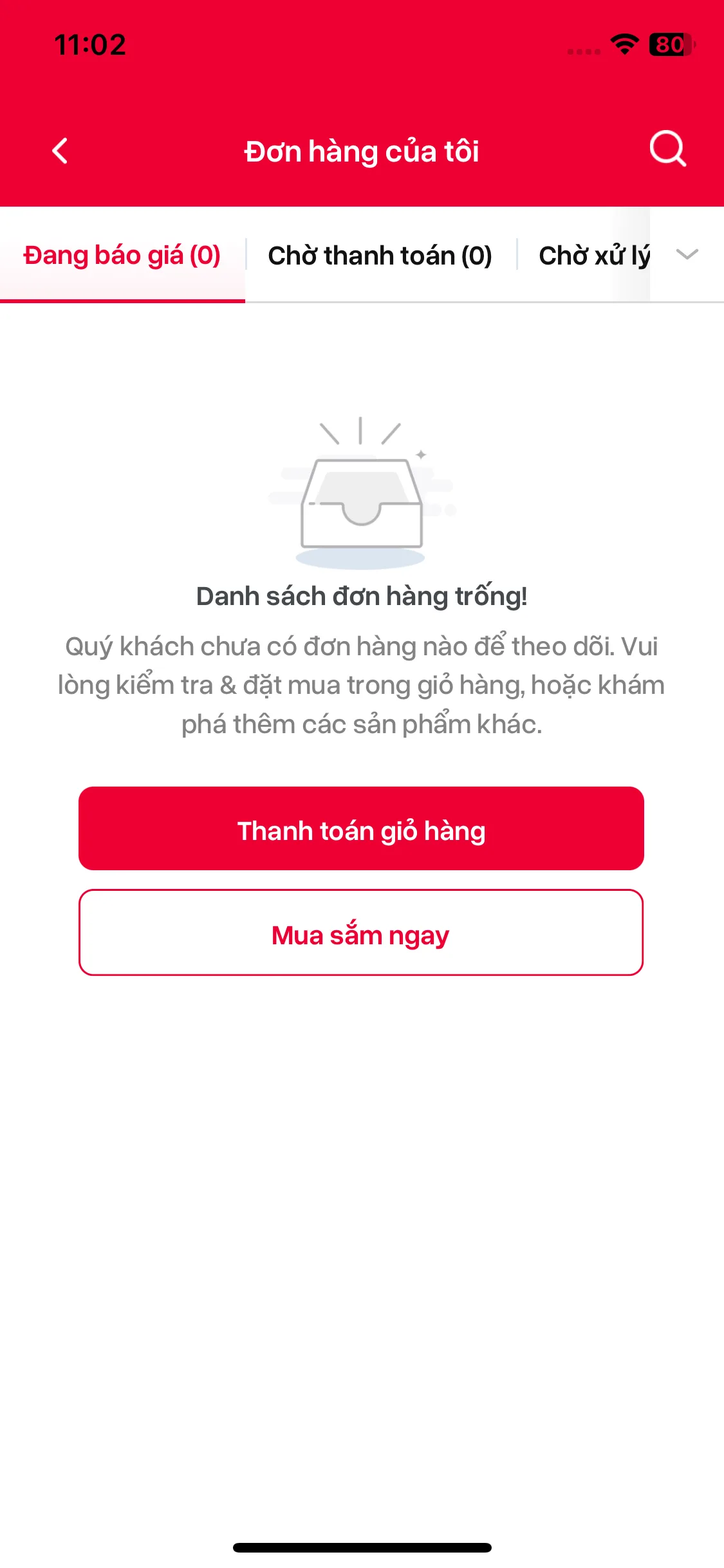Open the order search icon
Image resolution: width=724 pixels, height=1568 pixels.
667,149
